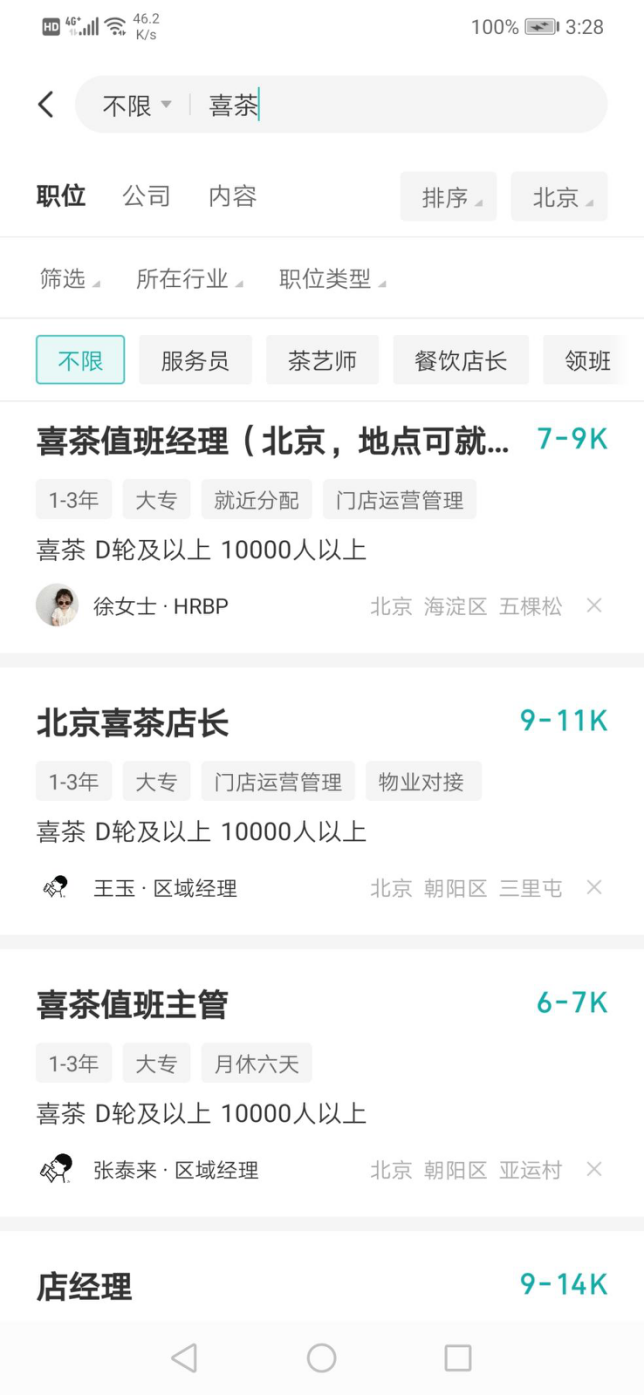Open the 喜茶值班经理 job listing
This screenshot has height=1395, width=644.
tap(272, 441)
